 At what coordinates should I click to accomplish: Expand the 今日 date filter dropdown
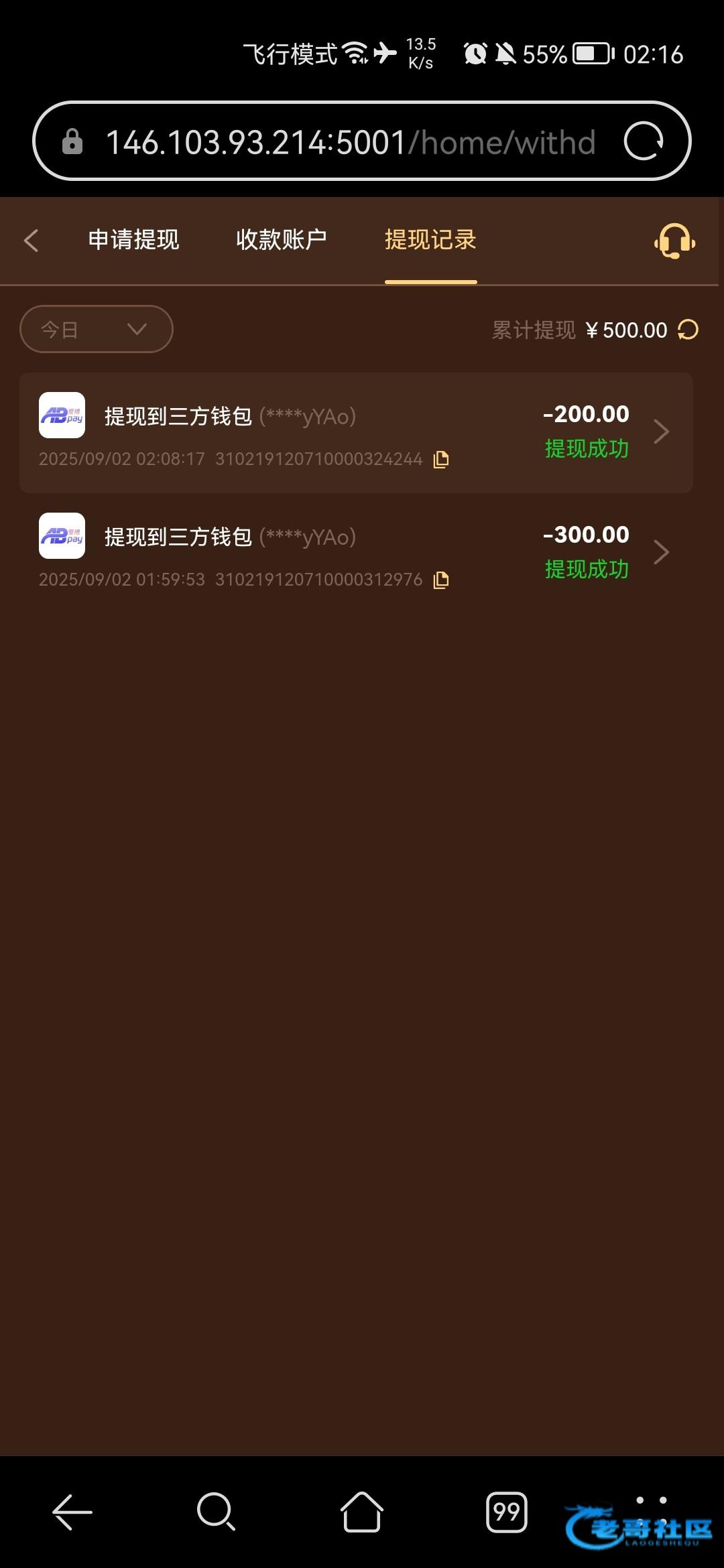[x=97, y=329]
